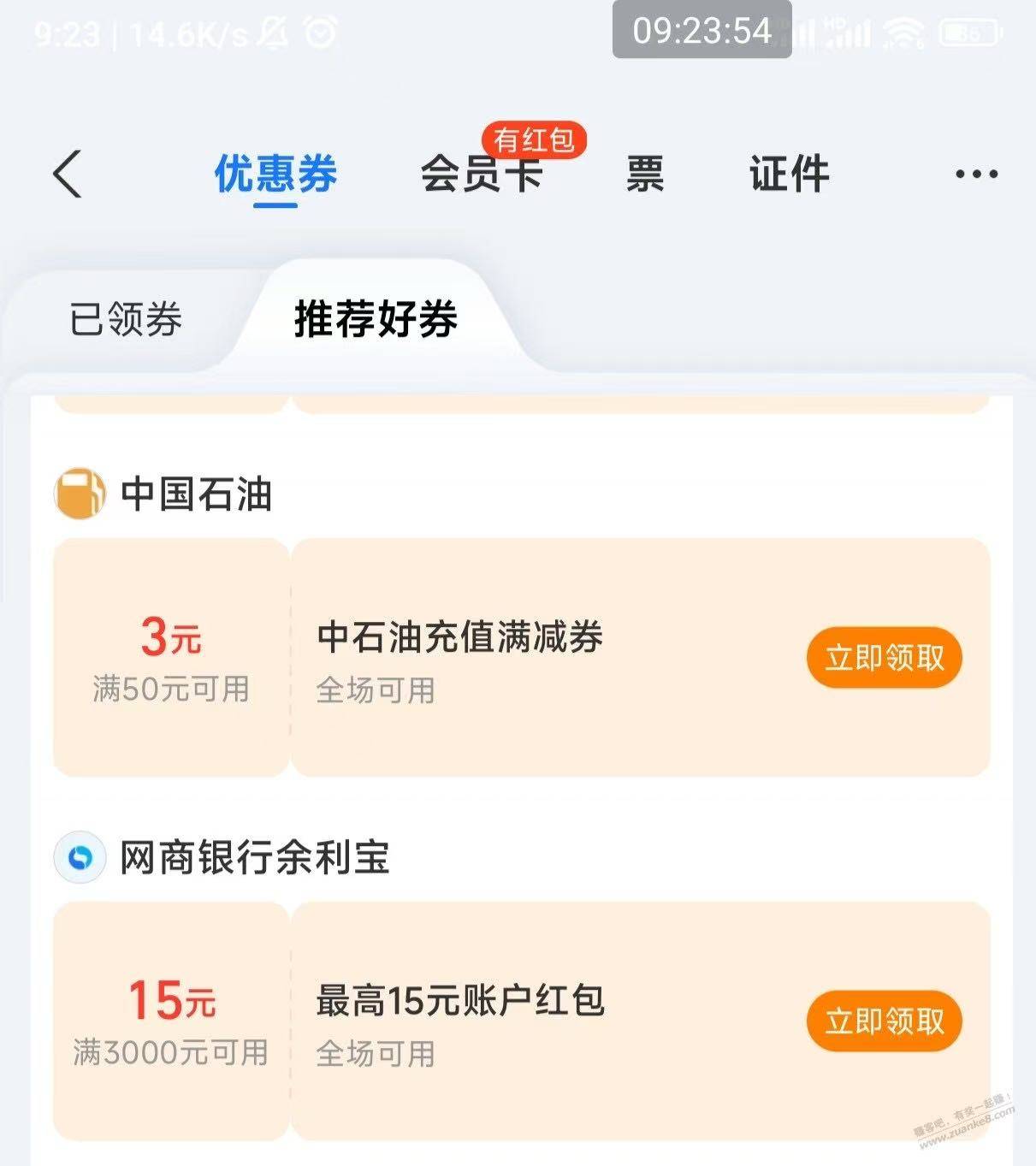Open the three-dot overflow menu

click(976, 175)
